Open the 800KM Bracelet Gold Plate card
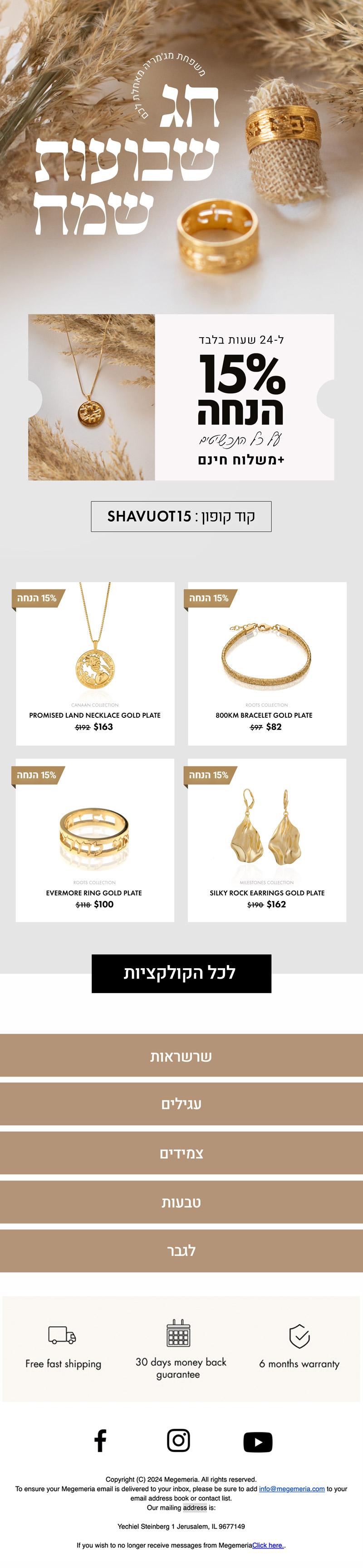The height and width of the screenshot is (1568, 363). pyautogui.click(x=267, y=663)
